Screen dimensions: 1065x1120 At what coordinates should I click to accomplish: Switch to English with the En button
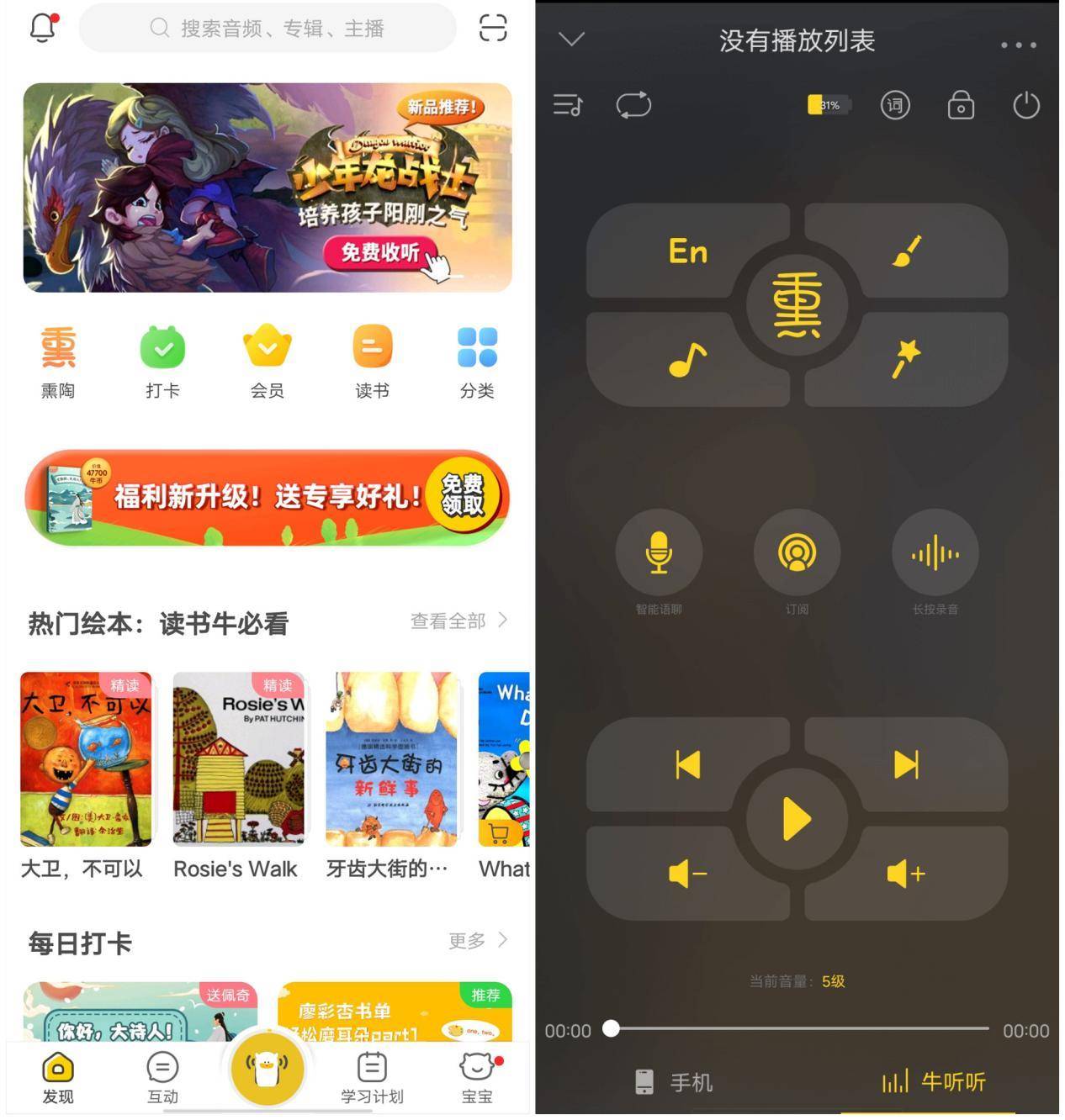click(x=688, y=251)
